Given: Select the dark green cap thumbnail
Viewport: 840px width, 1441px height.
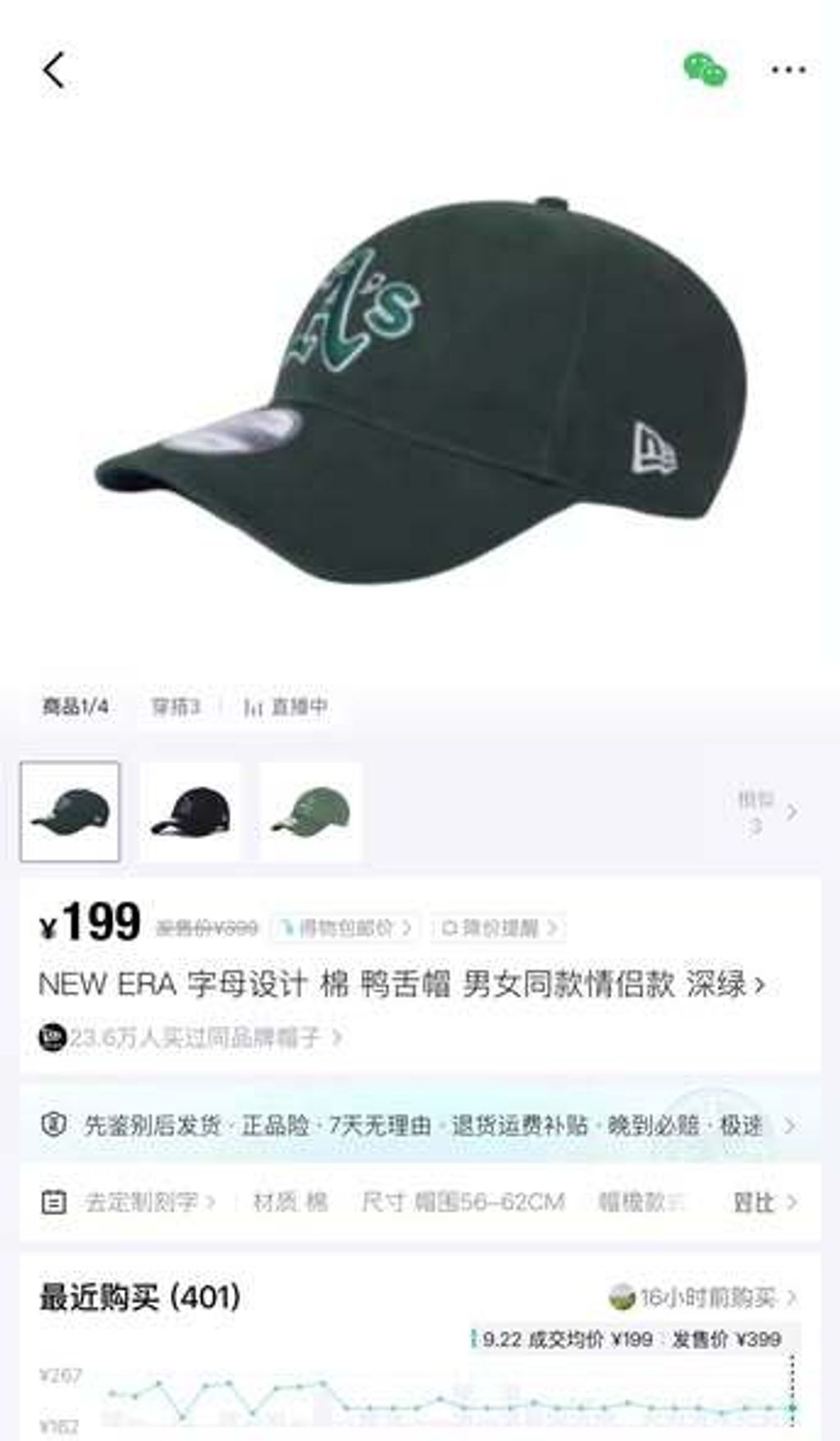Looking at the screenshot, I should [x=71, y=812].
